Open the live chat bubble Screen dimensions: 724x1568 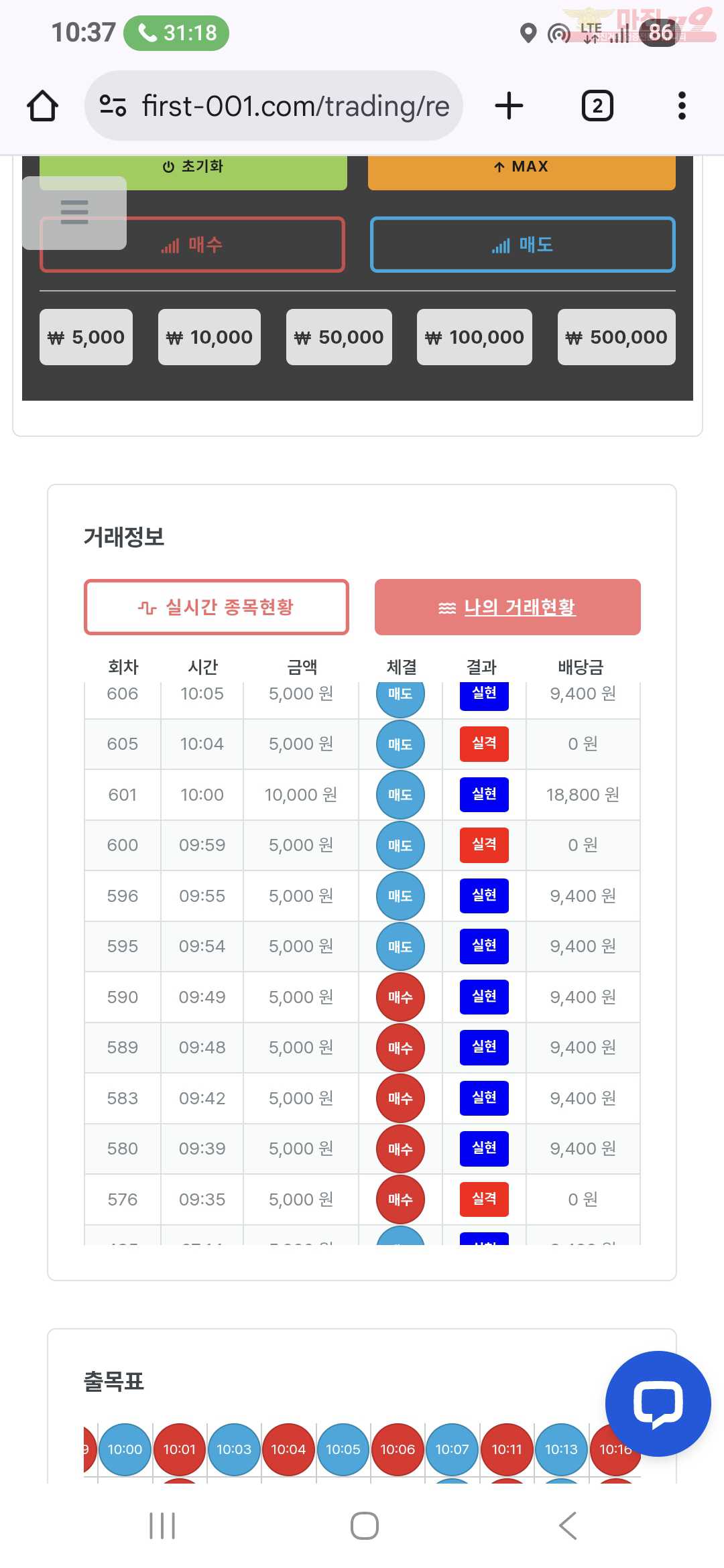[x=658, y=1404]
